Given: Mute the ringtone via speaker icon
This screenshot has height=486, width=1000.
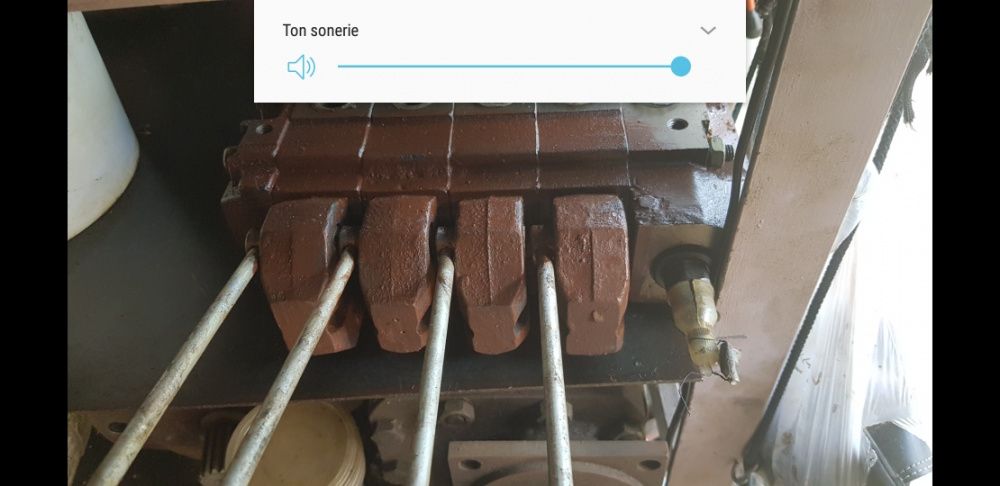Looking at the screenshot, I should [300, 67].
